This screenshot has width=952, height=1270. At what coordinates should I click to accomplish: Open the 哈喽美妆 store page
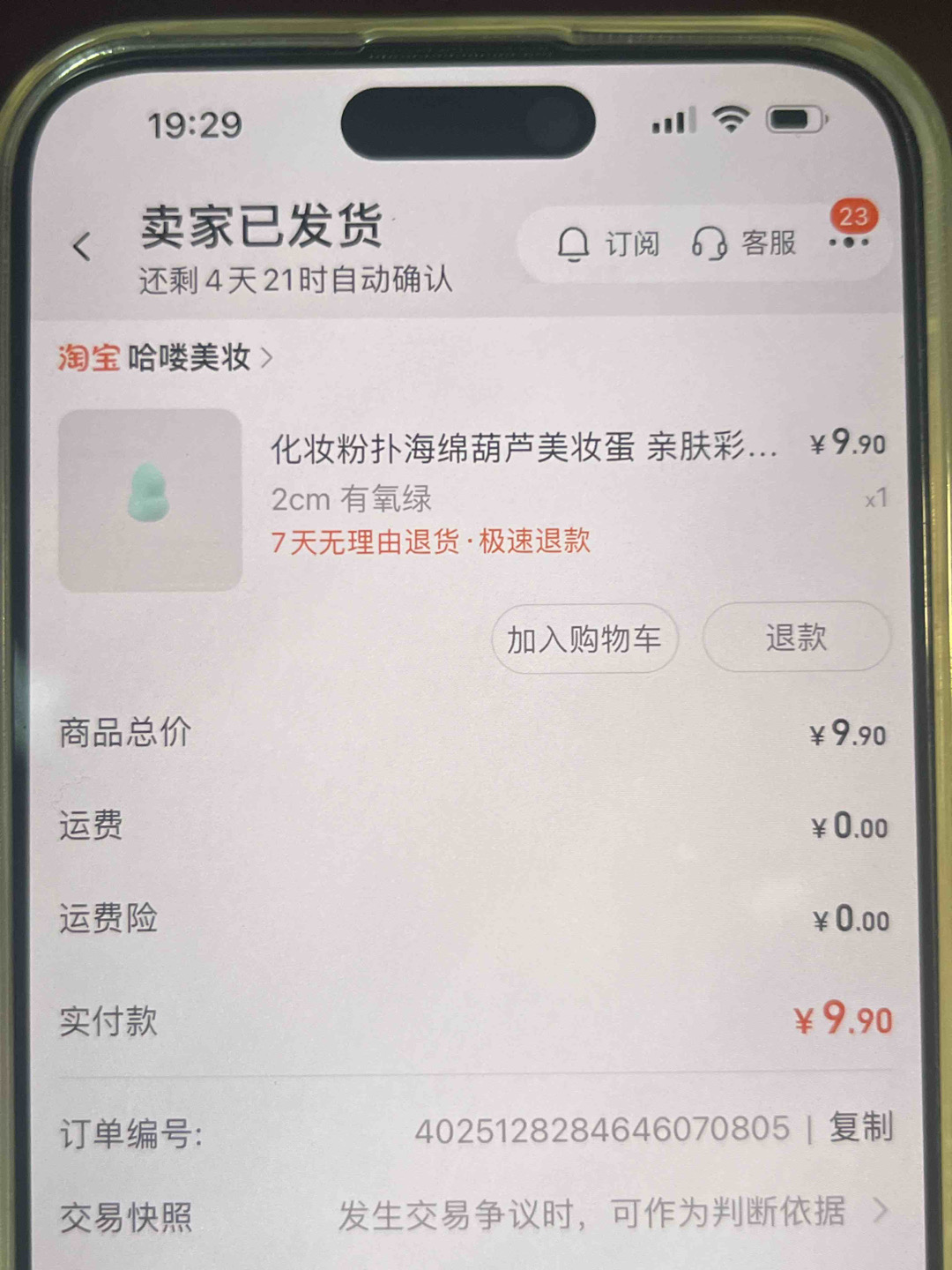[x=190, y=358]
